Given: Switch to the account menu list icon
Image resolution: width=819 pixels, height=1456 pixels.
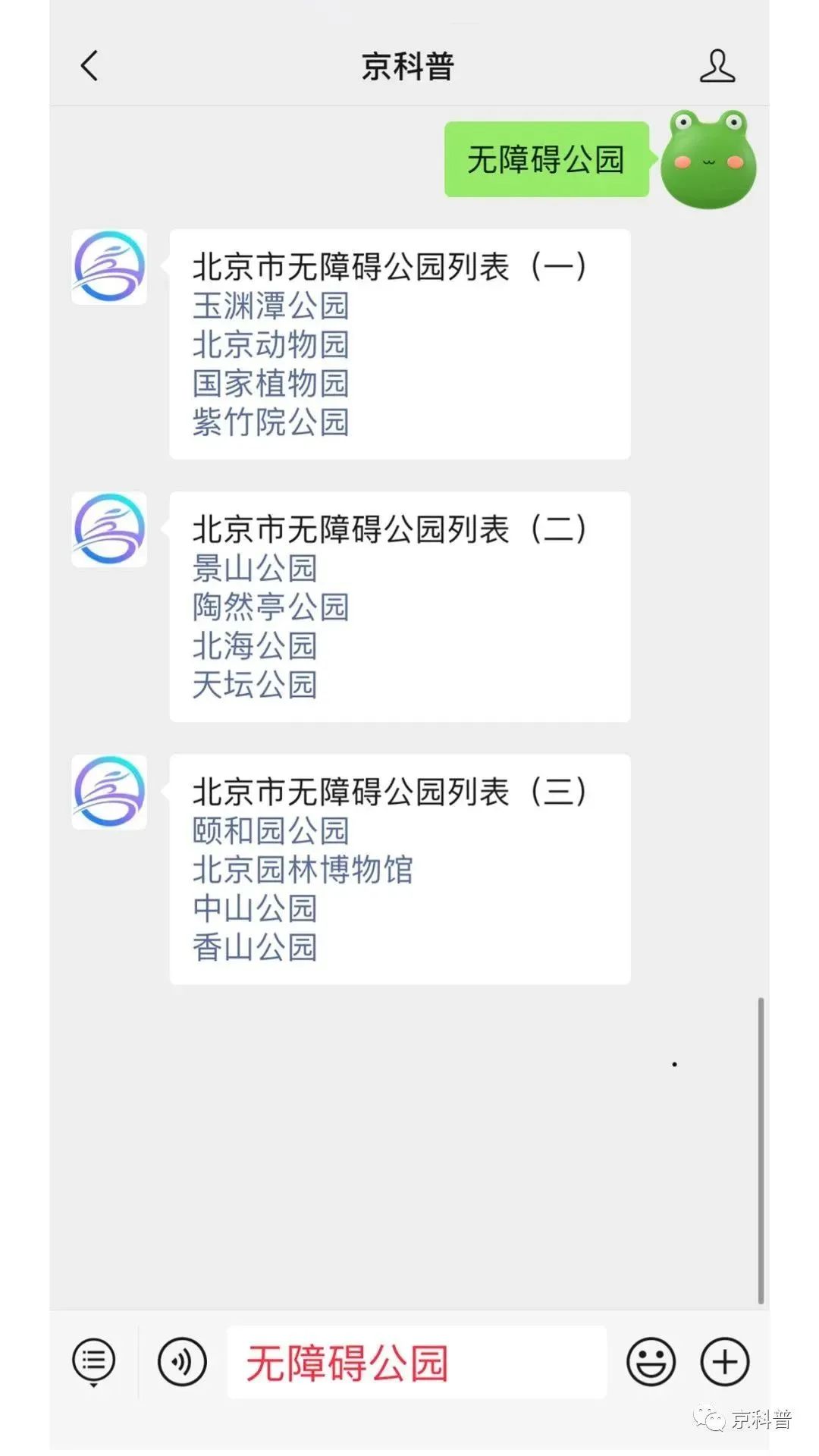Looking at the screenshot, I should click(94, 1362).
